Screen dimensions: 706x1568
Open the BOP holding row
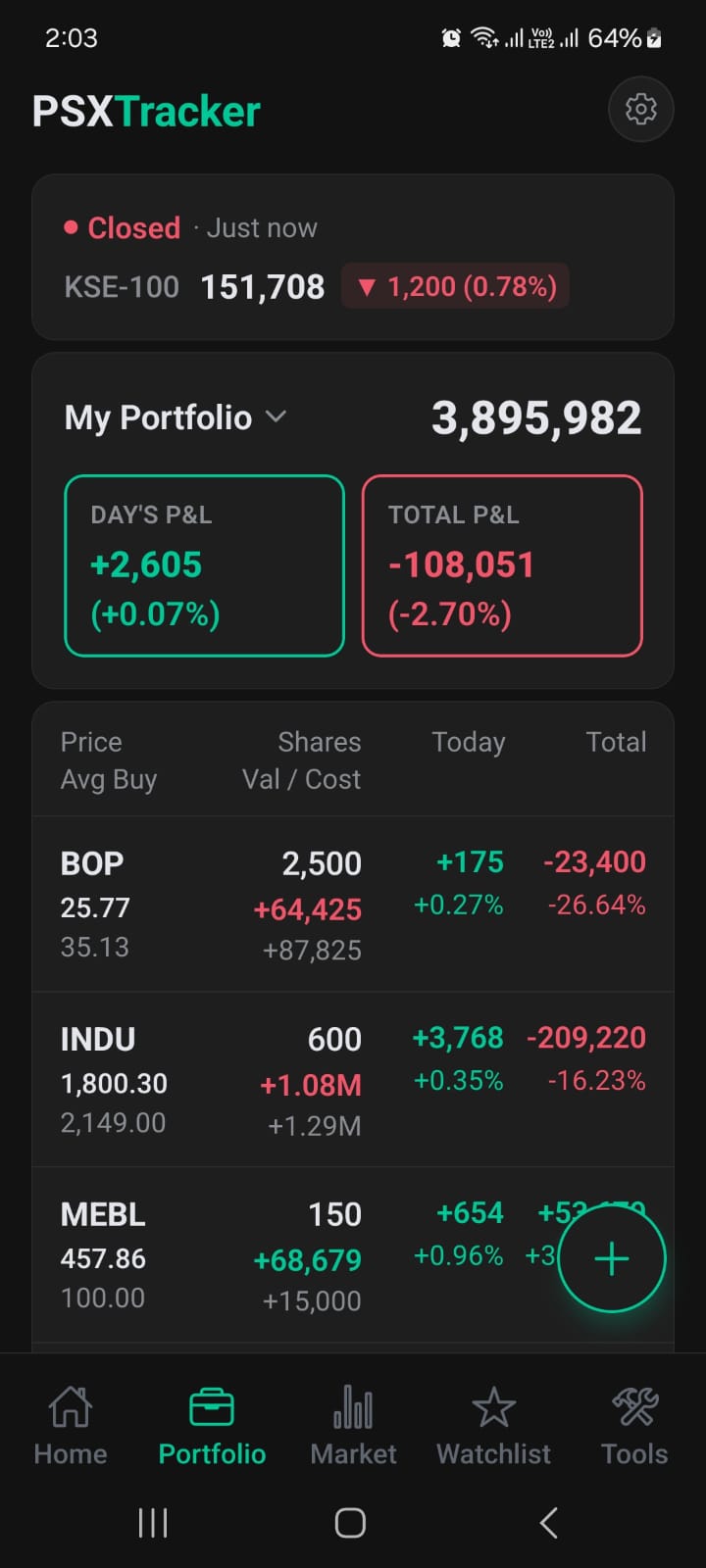[353, 902]
